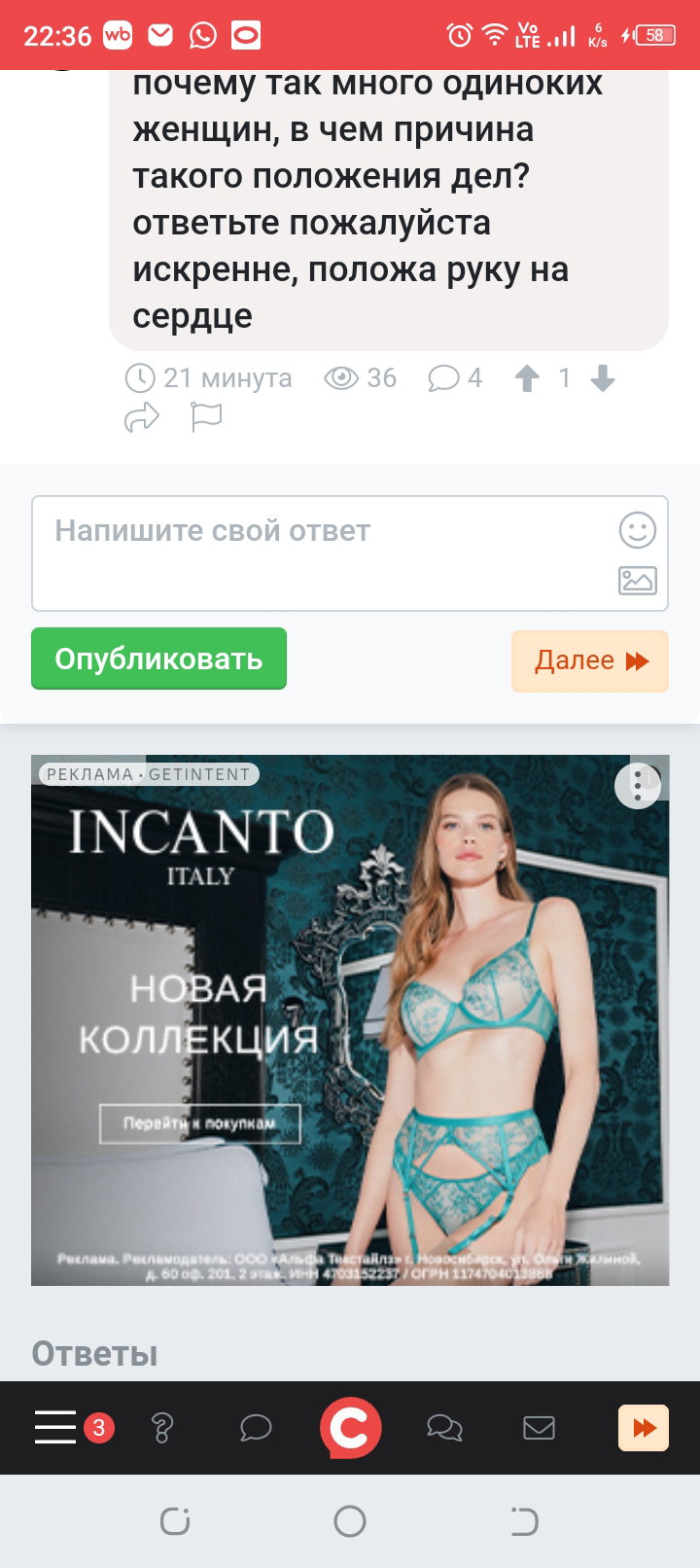Open the Incanto ad banner
The height and width of the screenshot is (1568, 700).
(x=350, y=1020)
